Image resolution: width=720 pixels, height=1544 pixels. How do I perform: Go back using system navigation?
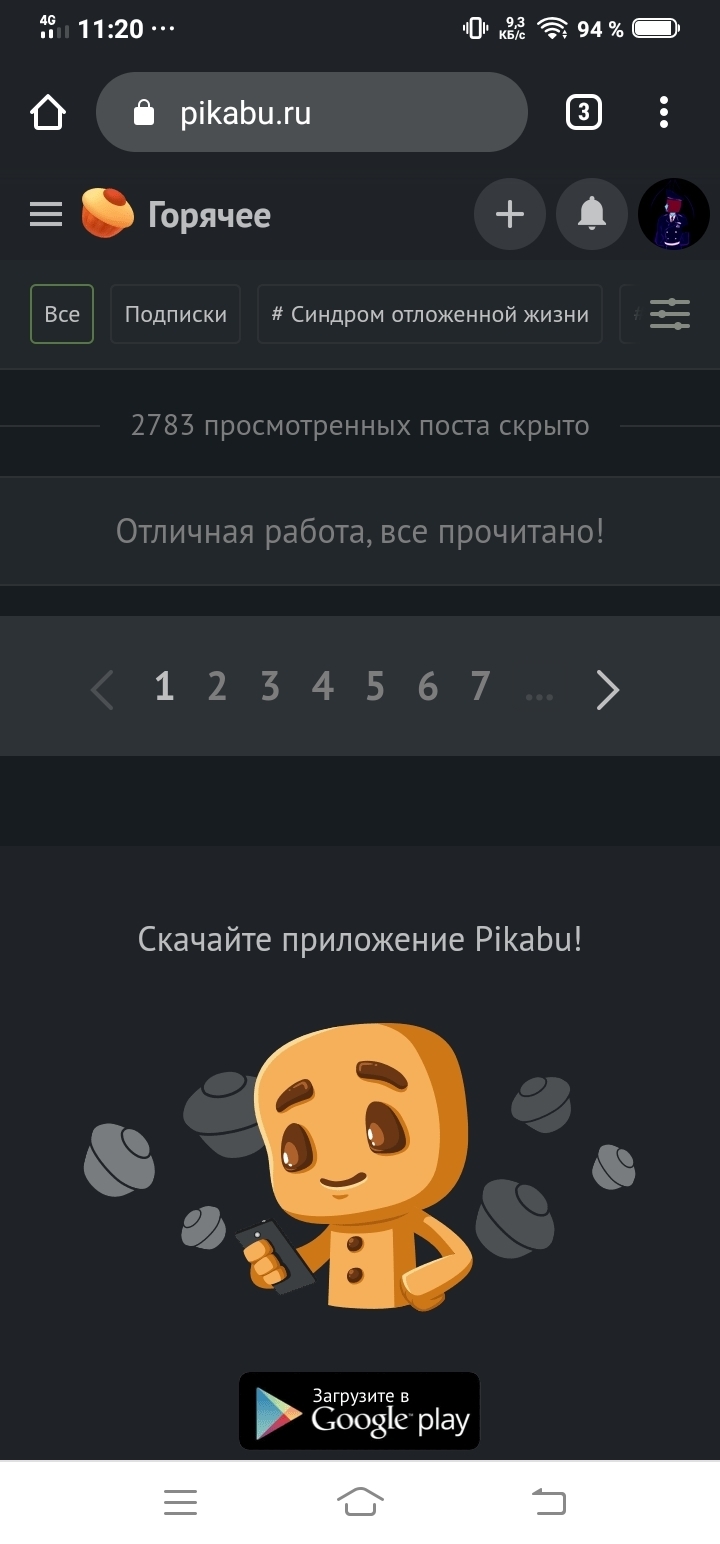tap(548, 1501)
